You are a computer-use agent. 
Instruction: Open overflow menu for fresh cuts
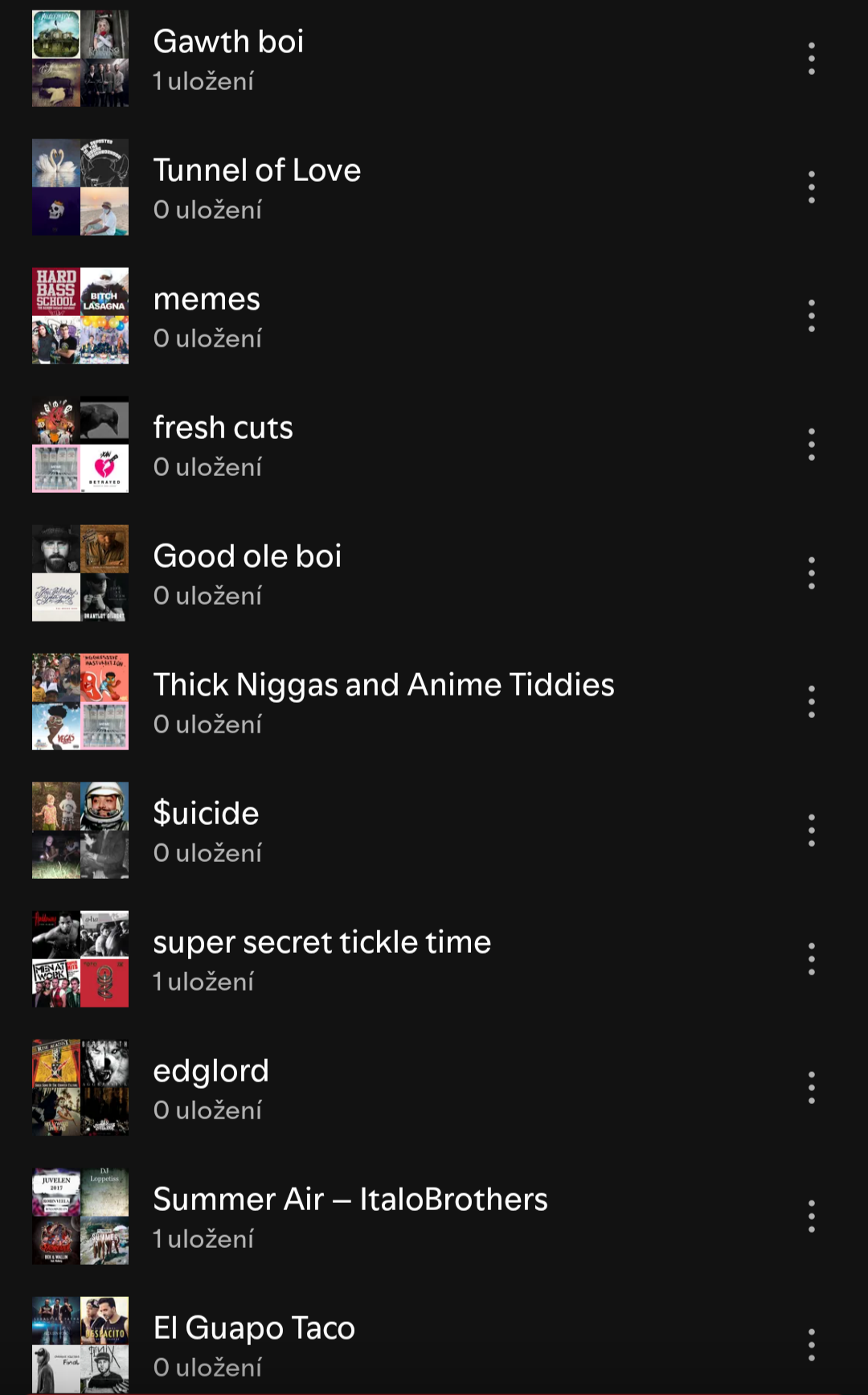tap(812, 445)
